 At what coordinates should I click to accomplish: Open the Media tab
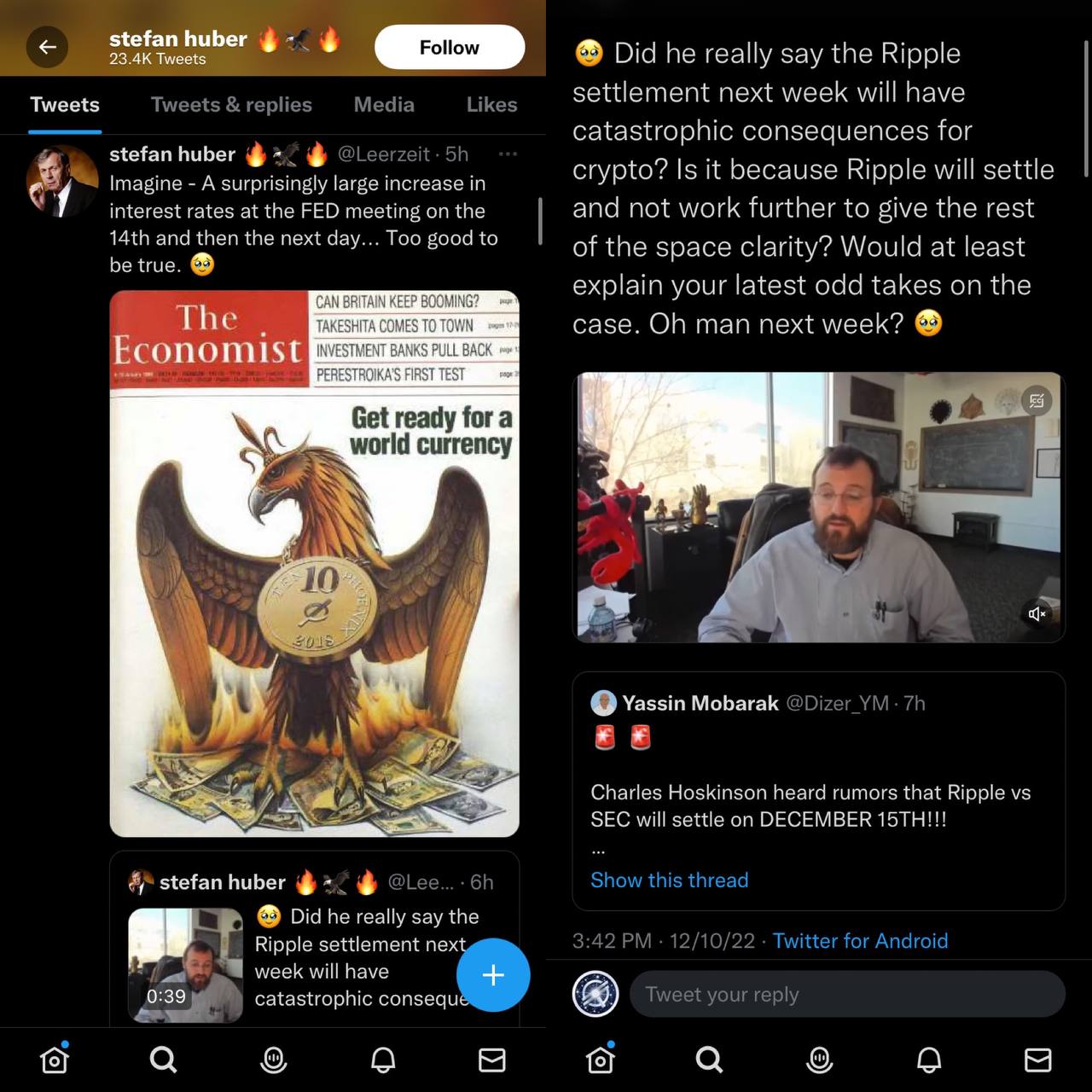[x=384, y=104]
